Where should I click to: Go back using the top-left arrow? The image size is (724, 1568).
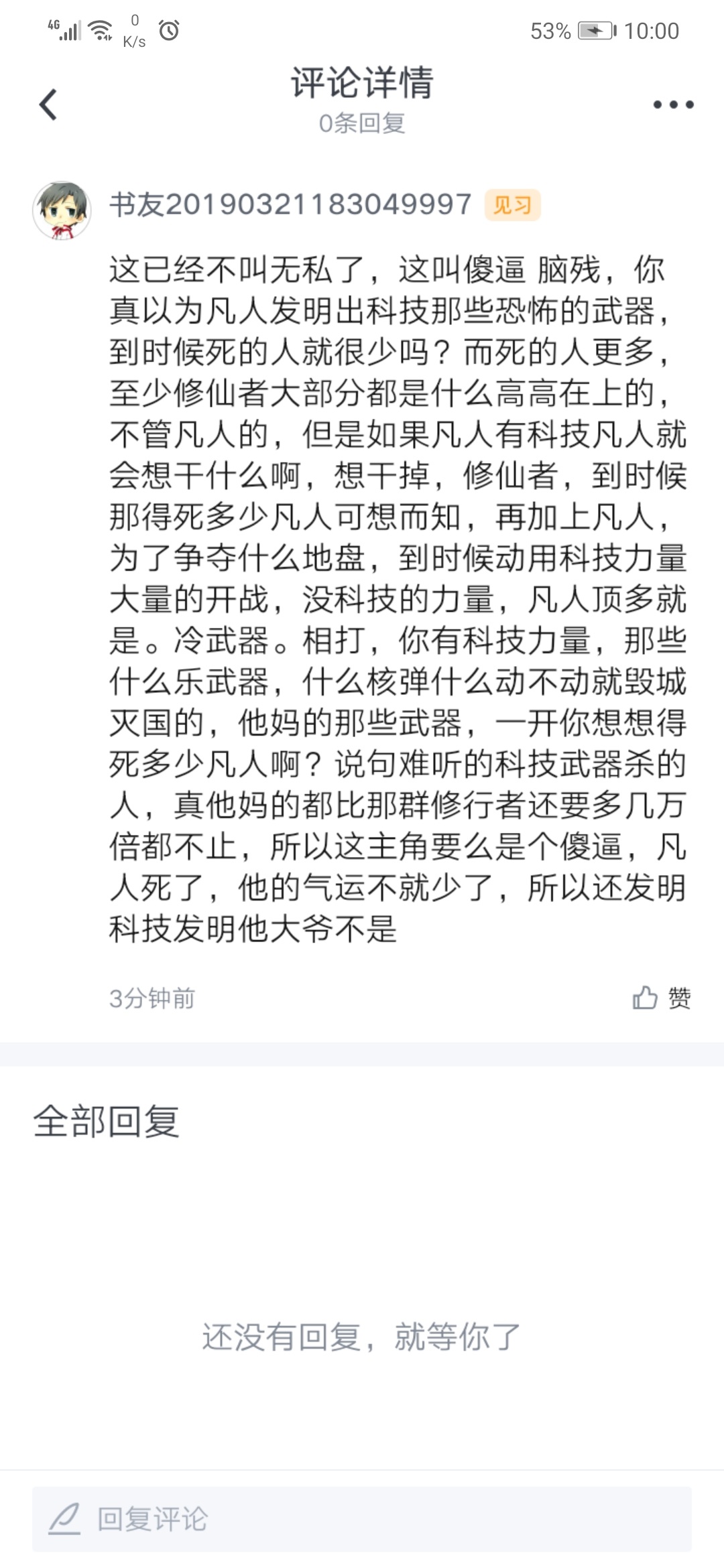48,105
